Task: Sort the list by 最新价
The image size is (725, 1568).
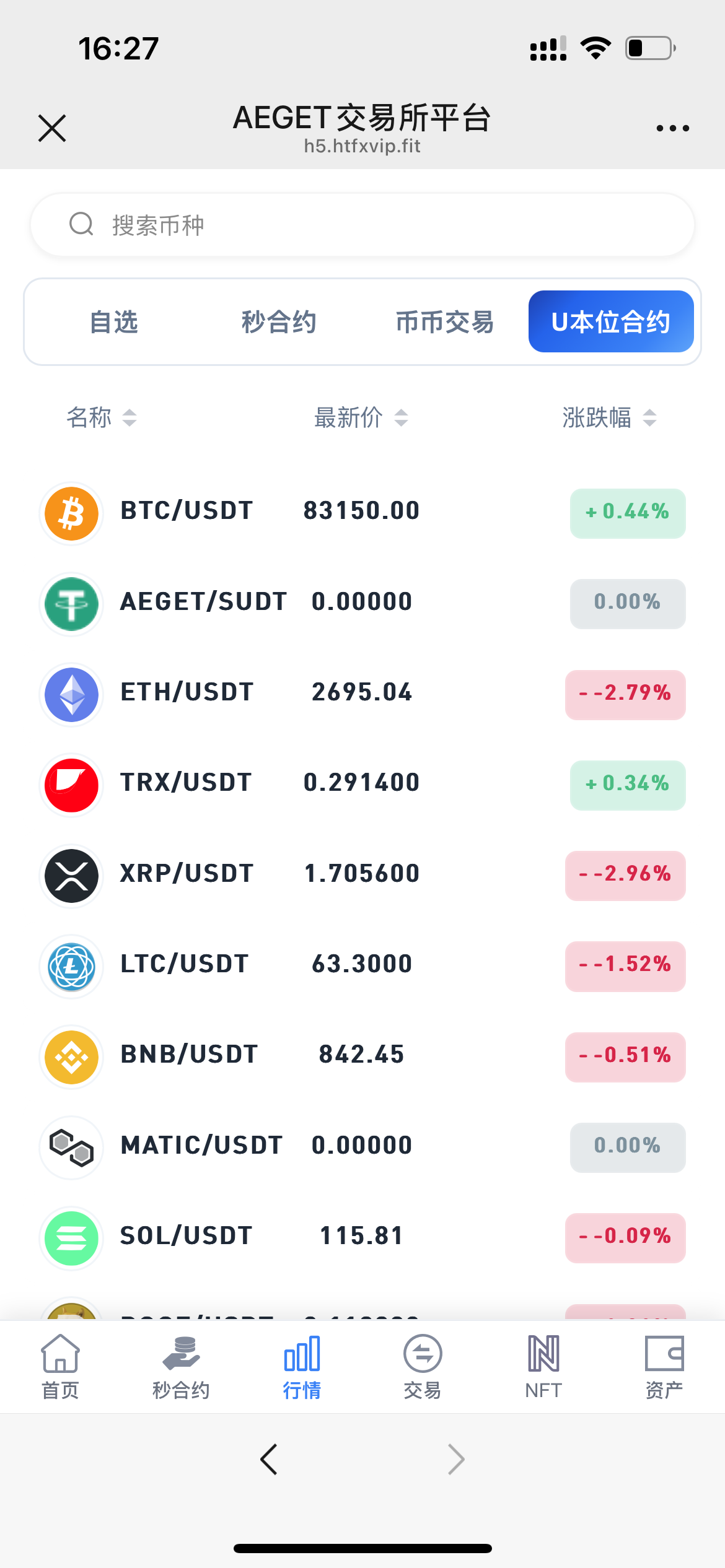Action: coord(361,417)
